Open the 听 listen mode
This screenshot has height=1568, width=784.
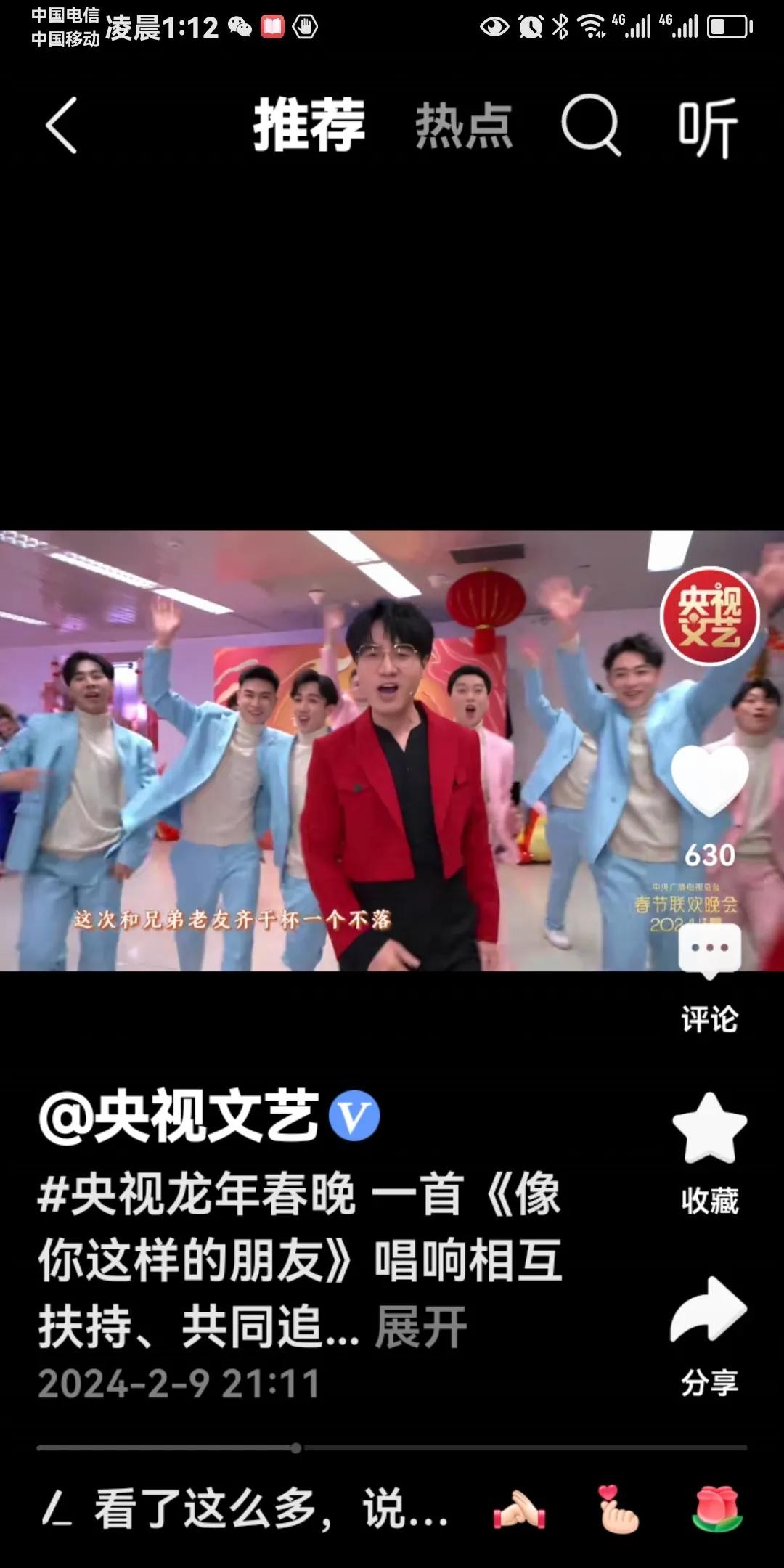coord(708,127)
